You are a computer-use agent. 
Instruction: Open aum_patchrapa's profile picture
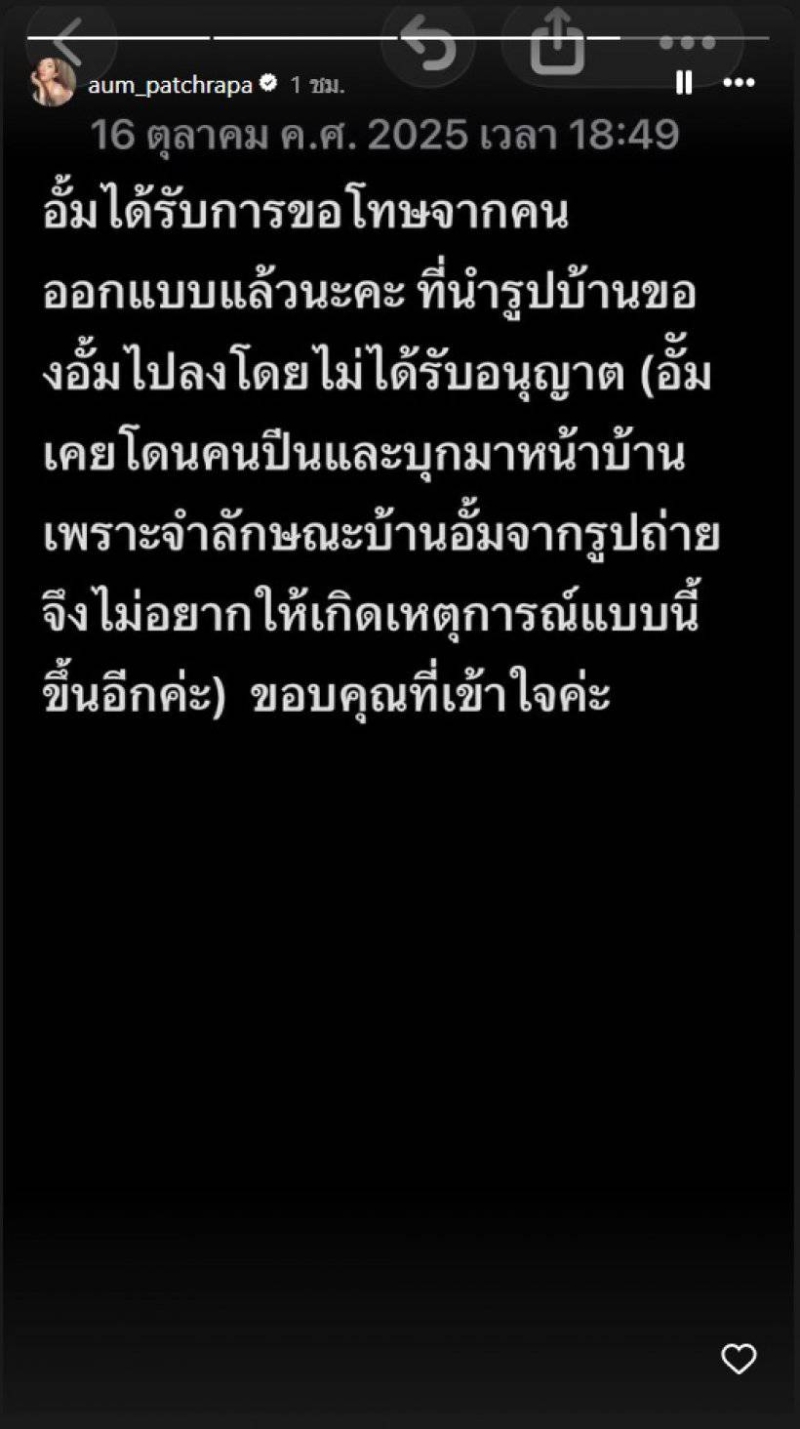coord(52,83)
